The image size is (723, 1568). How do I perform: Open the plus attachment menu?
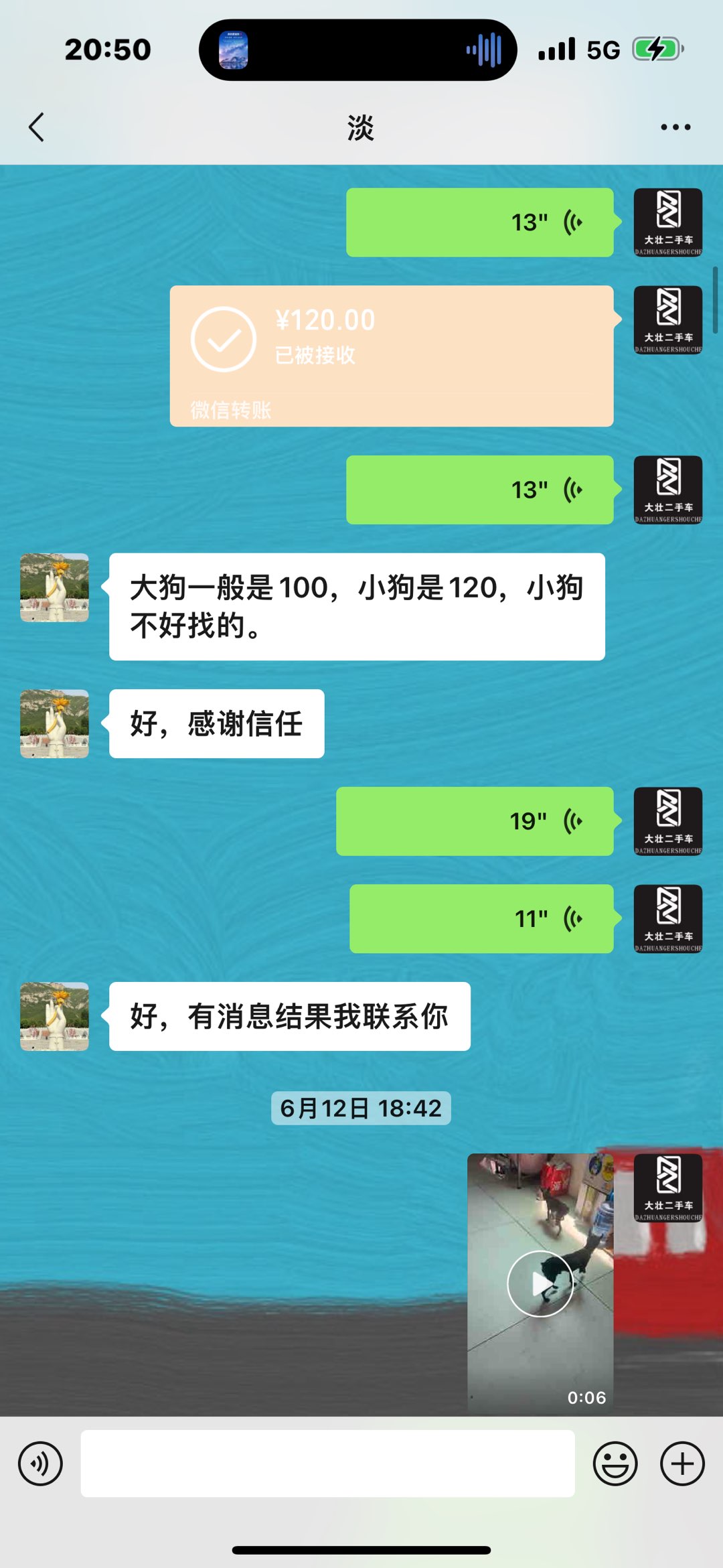click(682, 1464)
